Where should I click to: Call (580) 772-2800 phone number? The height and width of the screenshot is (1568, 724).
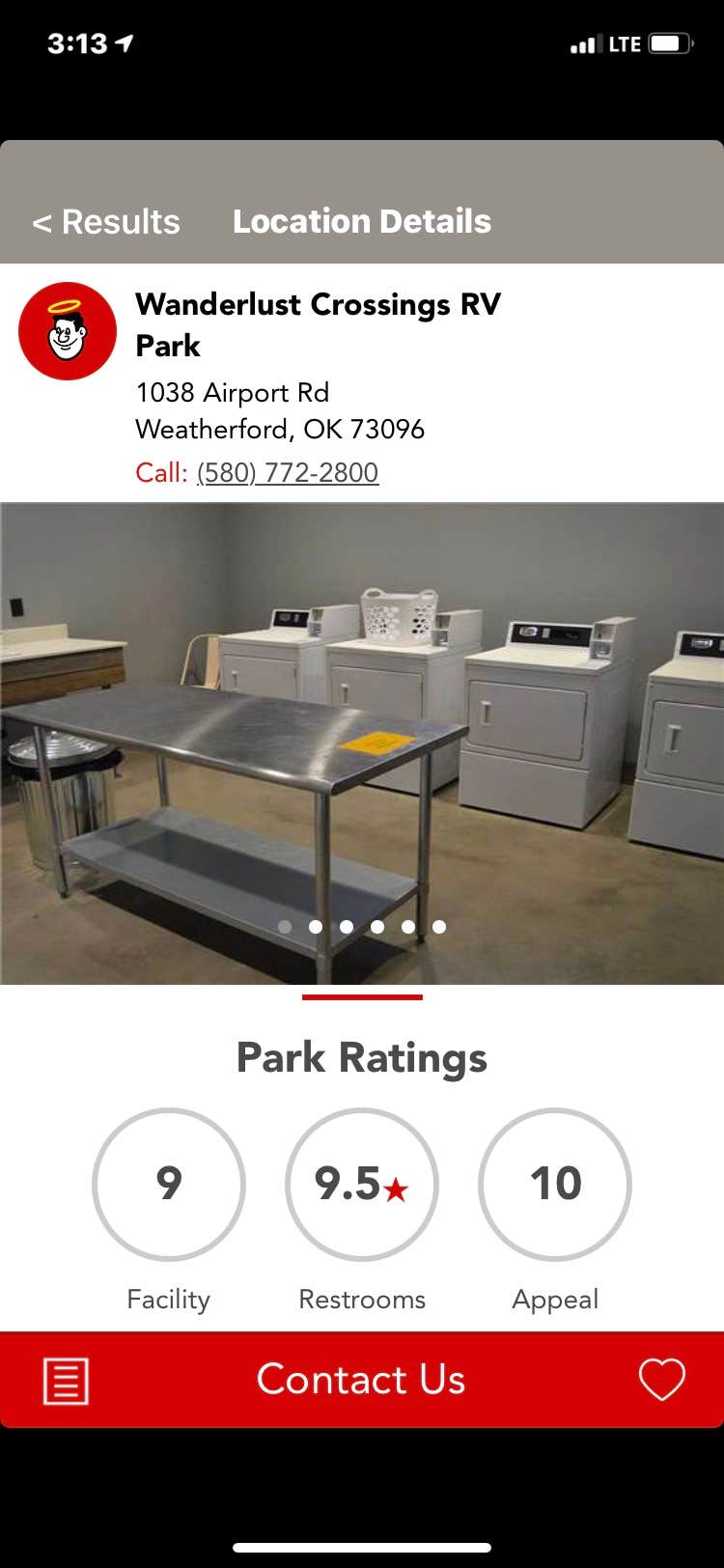click(287, 472)
